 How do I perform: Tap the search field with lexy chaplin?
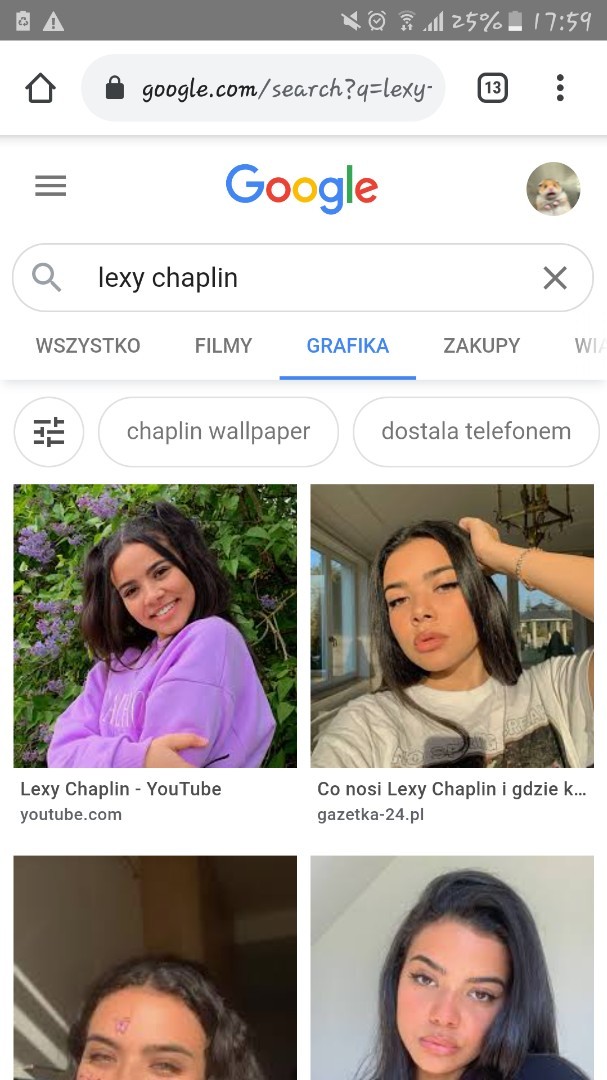pos(300,278)
